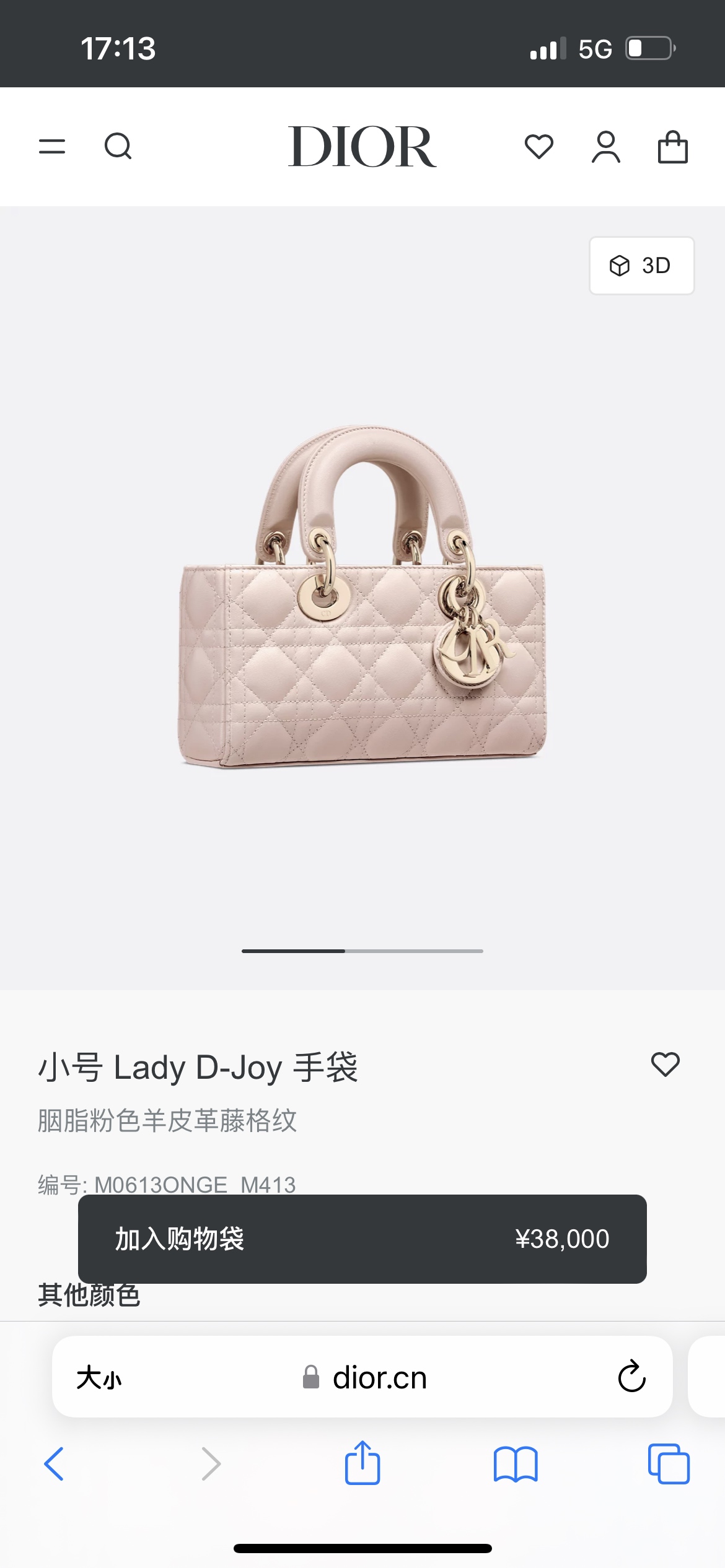Image resolution: width=725 pixels, height=1568 pixels.
Task: Open the site search icon
Action: coord(118,147)
